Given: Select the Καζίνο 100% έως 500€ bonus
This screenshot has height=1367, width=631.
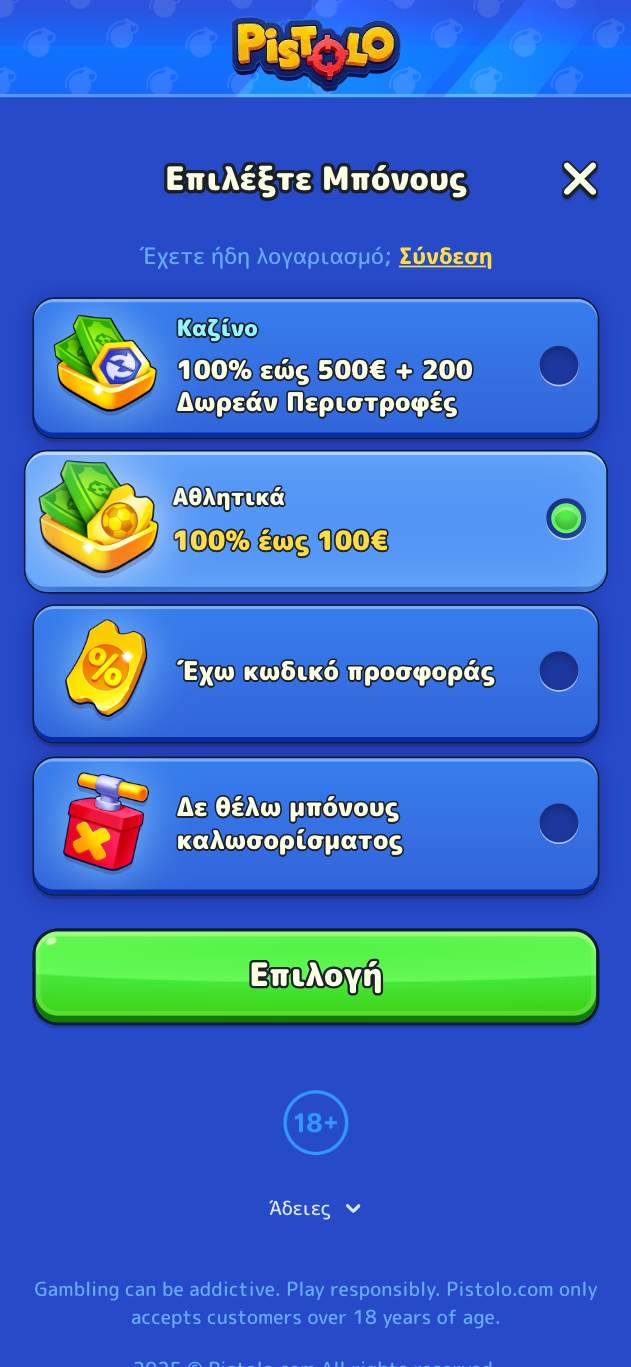Looking at the screenshot, I should [558, 366].
